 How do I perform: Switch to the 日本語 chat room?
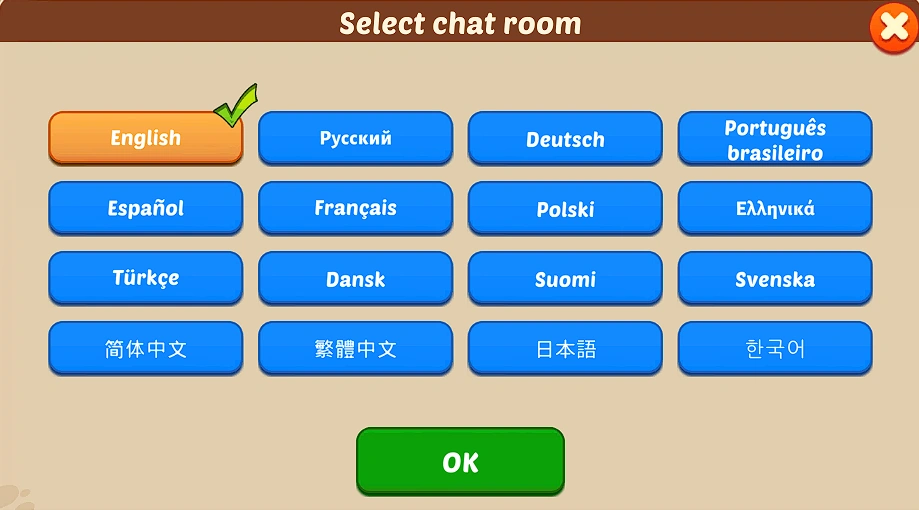(x=565, y=349)
